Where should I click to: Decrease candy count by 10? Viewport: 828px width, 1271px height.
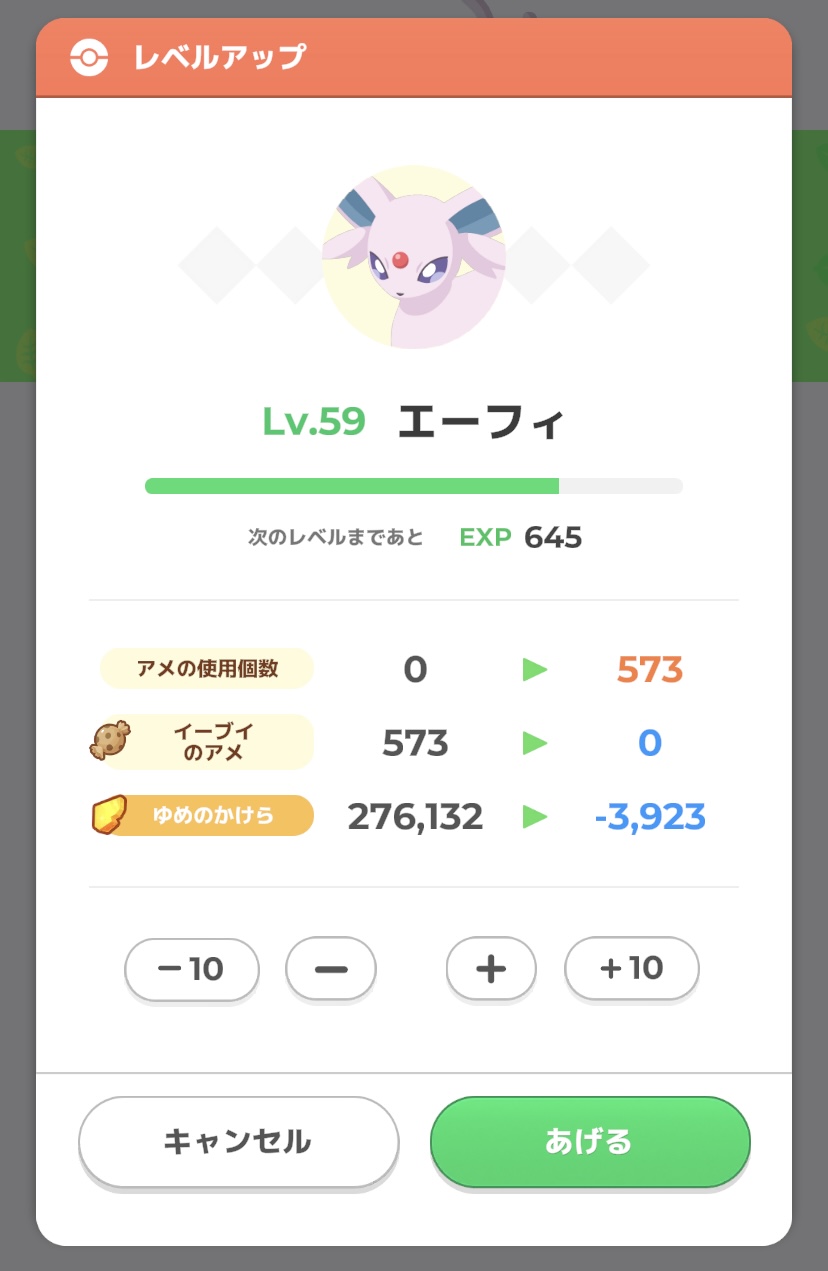(x=191, y=968)
